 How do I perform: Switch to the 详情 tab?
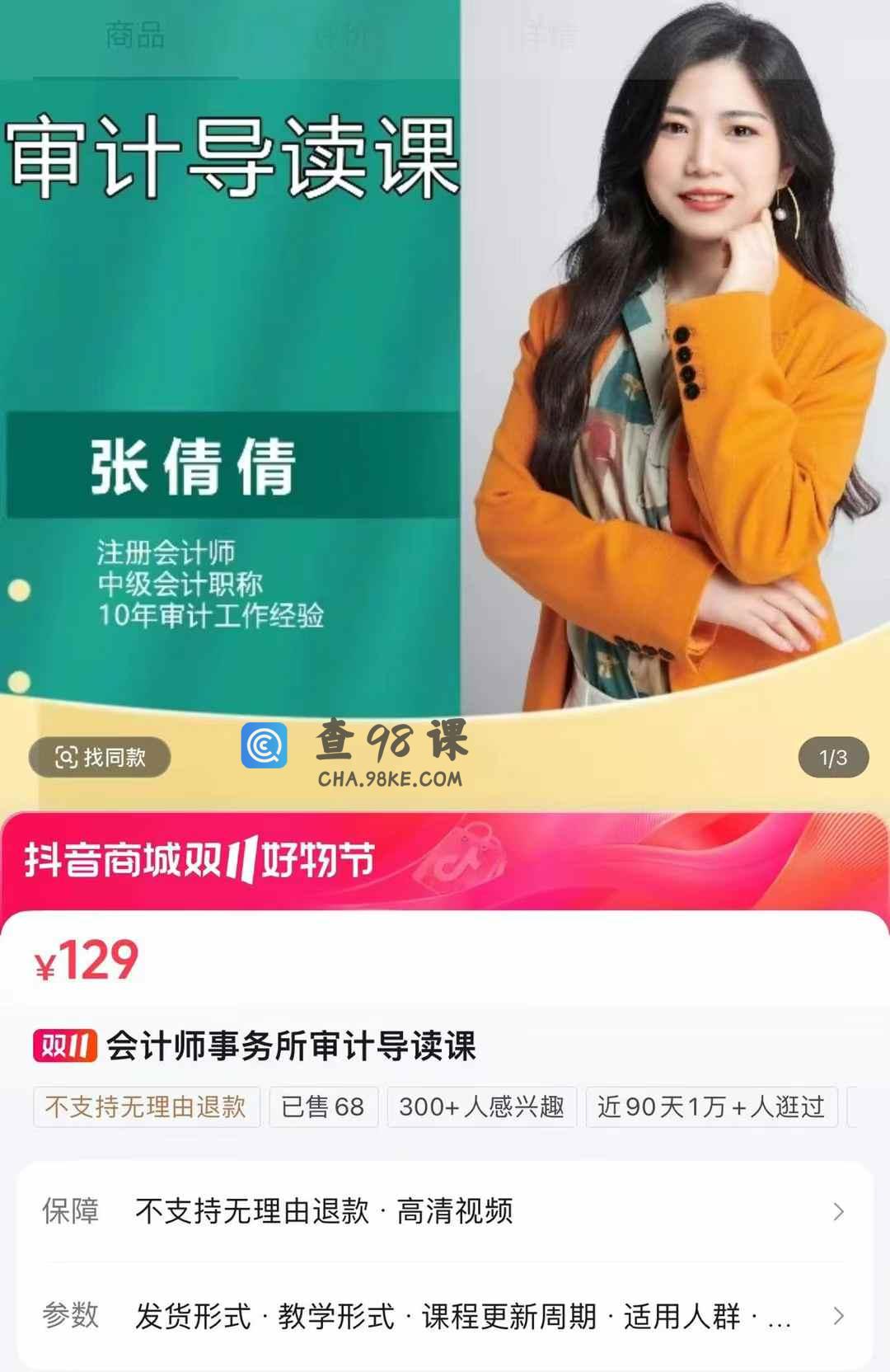(x=550, y=36)
